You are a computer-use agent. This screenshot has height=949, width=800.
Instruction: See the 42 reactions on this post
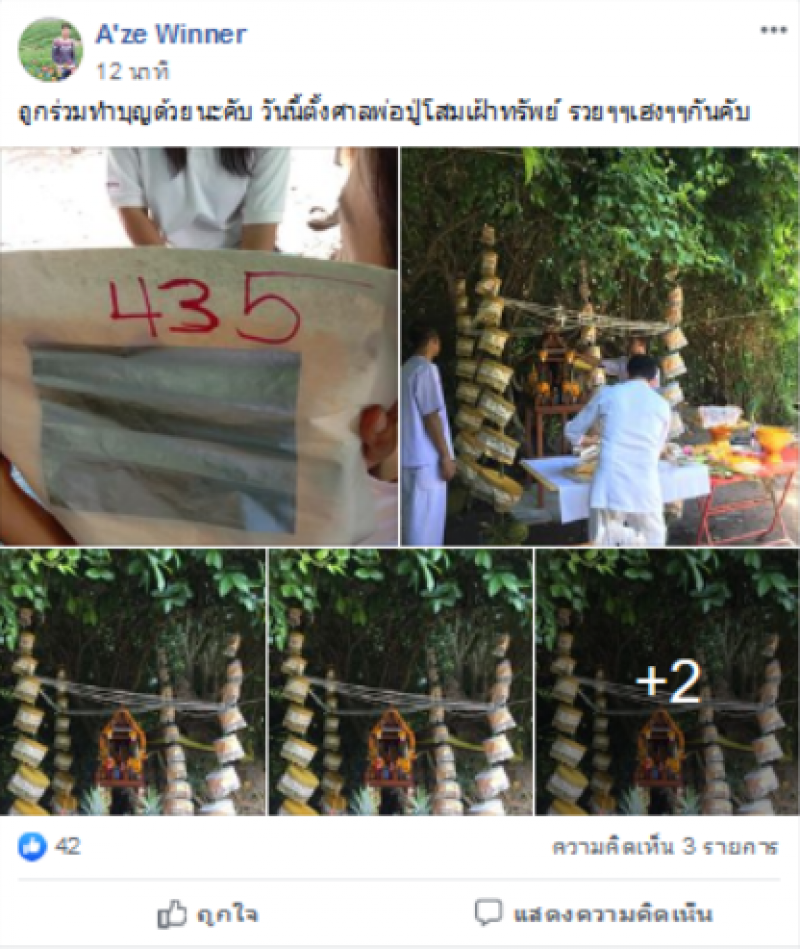click(51, 847)
